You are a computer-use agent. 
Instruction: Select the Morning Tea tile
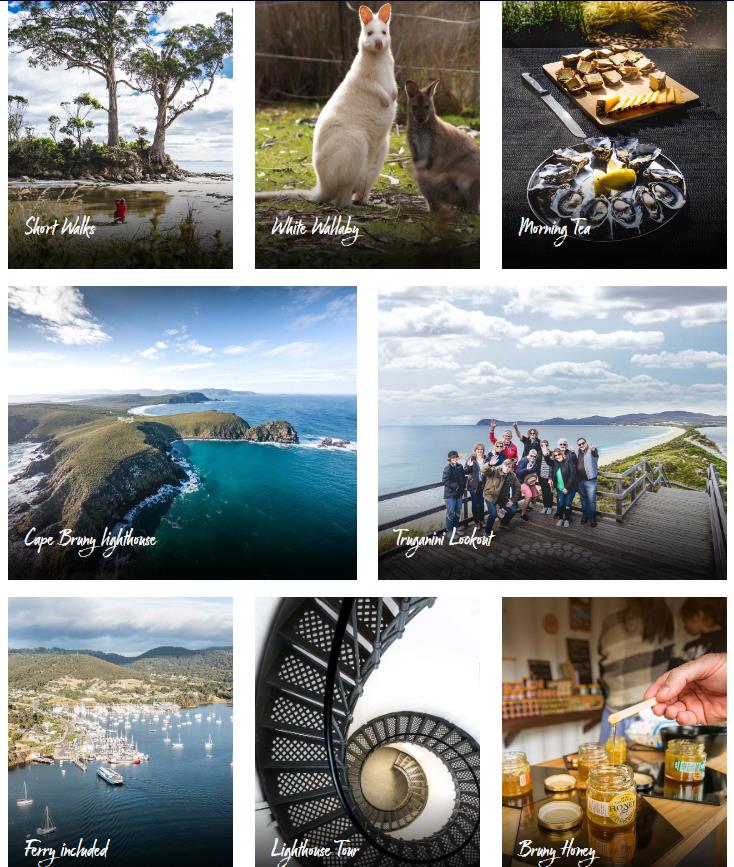tap(614, 135)
